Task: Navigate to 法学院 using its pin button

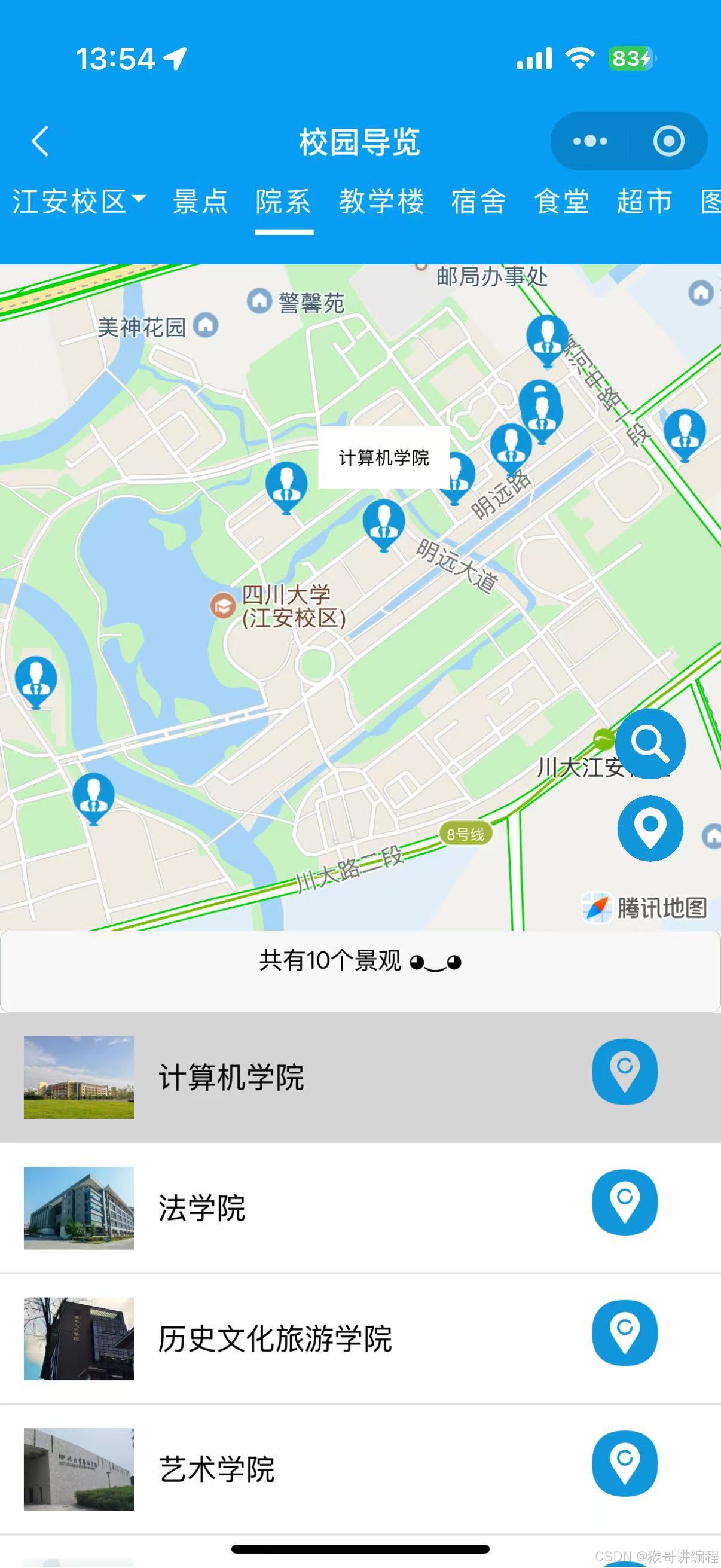Action: pyautogui.click(x=624, y=1201)
